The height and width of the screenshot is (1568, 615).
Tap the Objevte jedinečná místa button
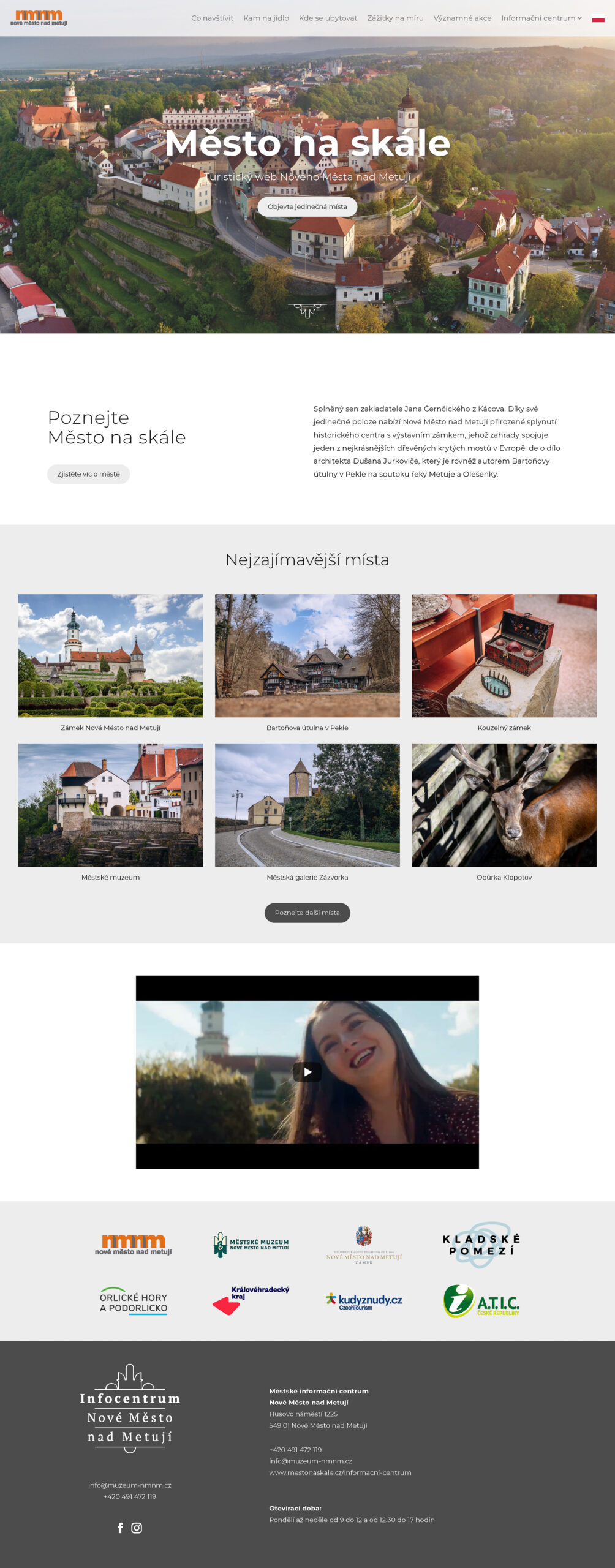pos(307,206)
